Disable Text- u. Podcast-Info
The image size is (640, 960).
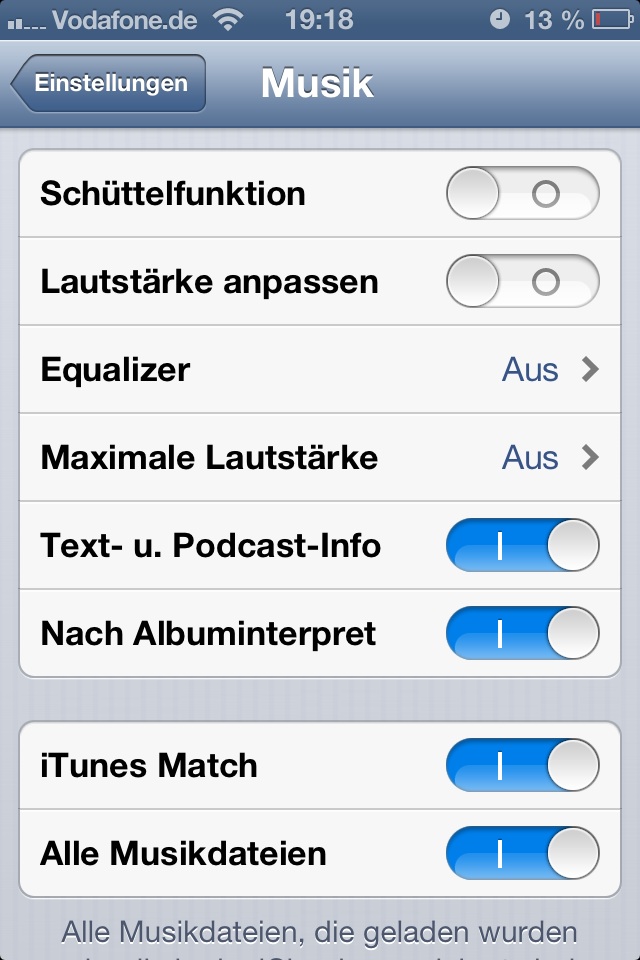point(522,546)
